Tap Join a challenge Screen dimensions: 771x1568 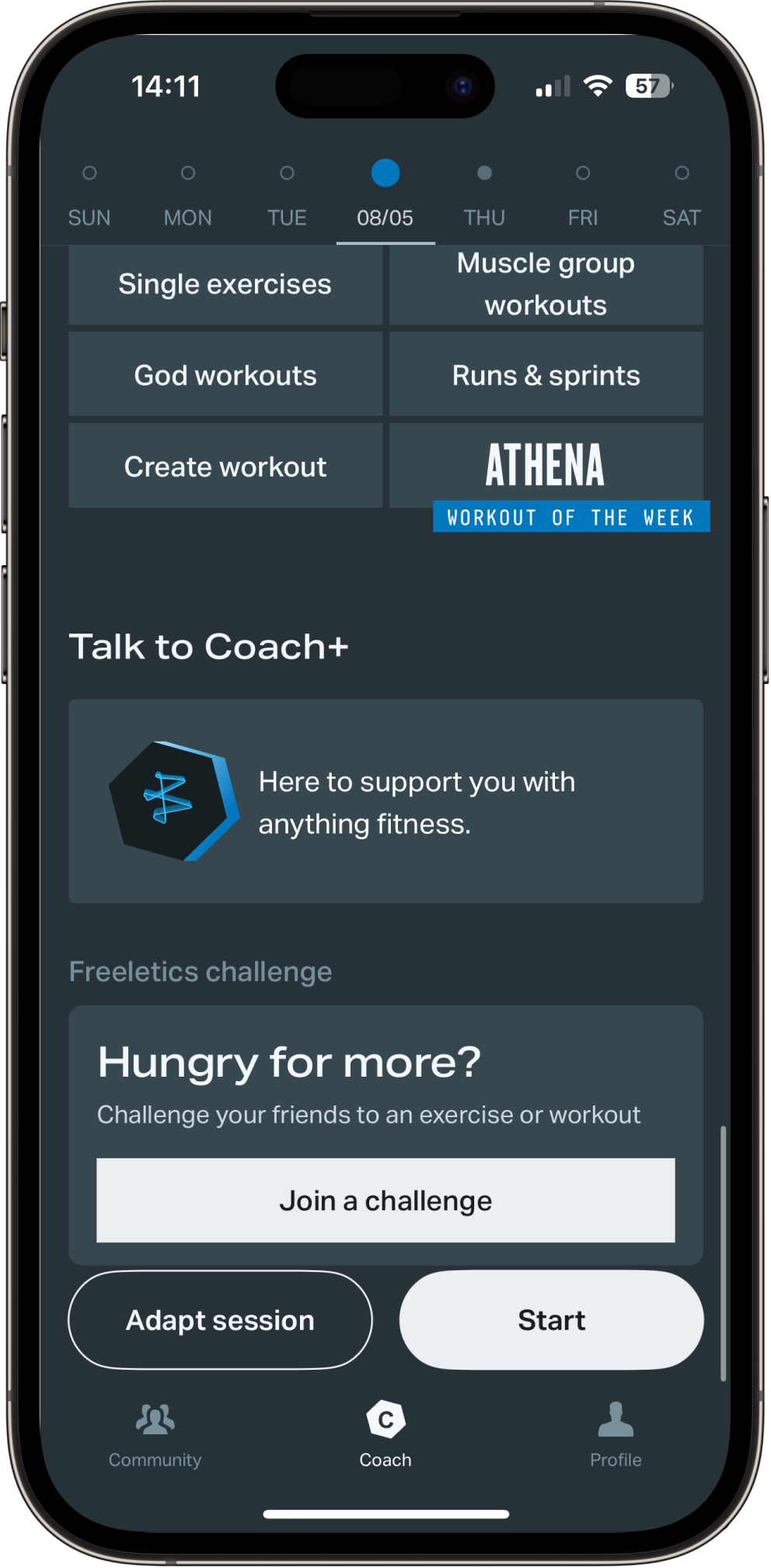385,1200
